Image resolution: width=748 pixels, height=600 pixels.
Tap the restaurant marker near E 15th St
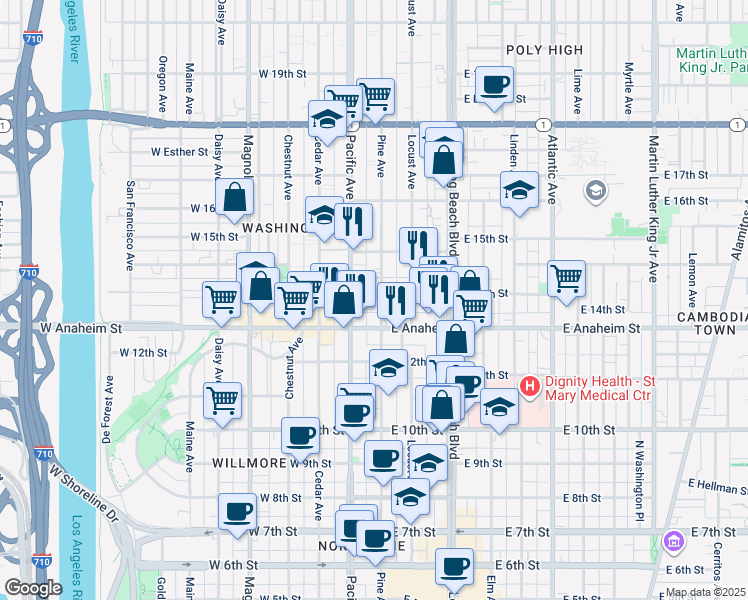click(x=417, y=244)
